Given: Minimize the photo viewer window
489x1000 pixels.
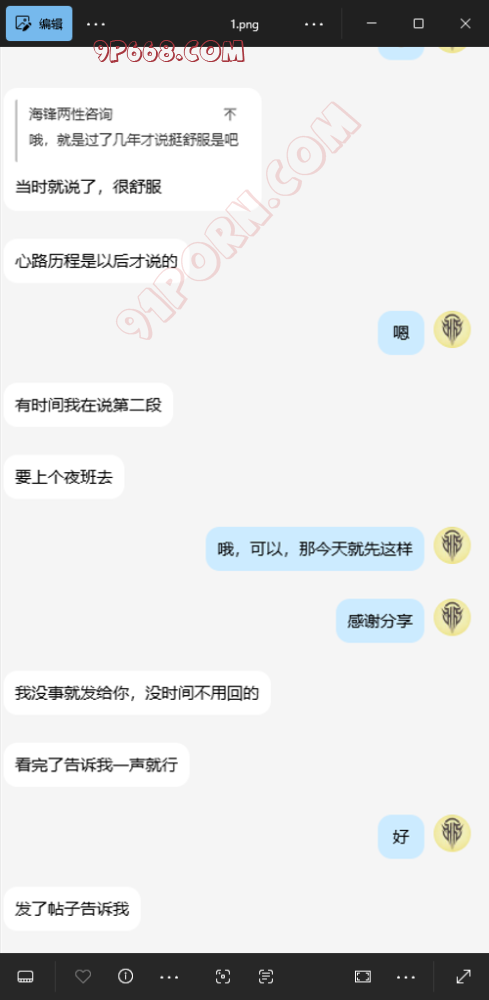Looking at the screenshot, I should [x=372, y=24].
